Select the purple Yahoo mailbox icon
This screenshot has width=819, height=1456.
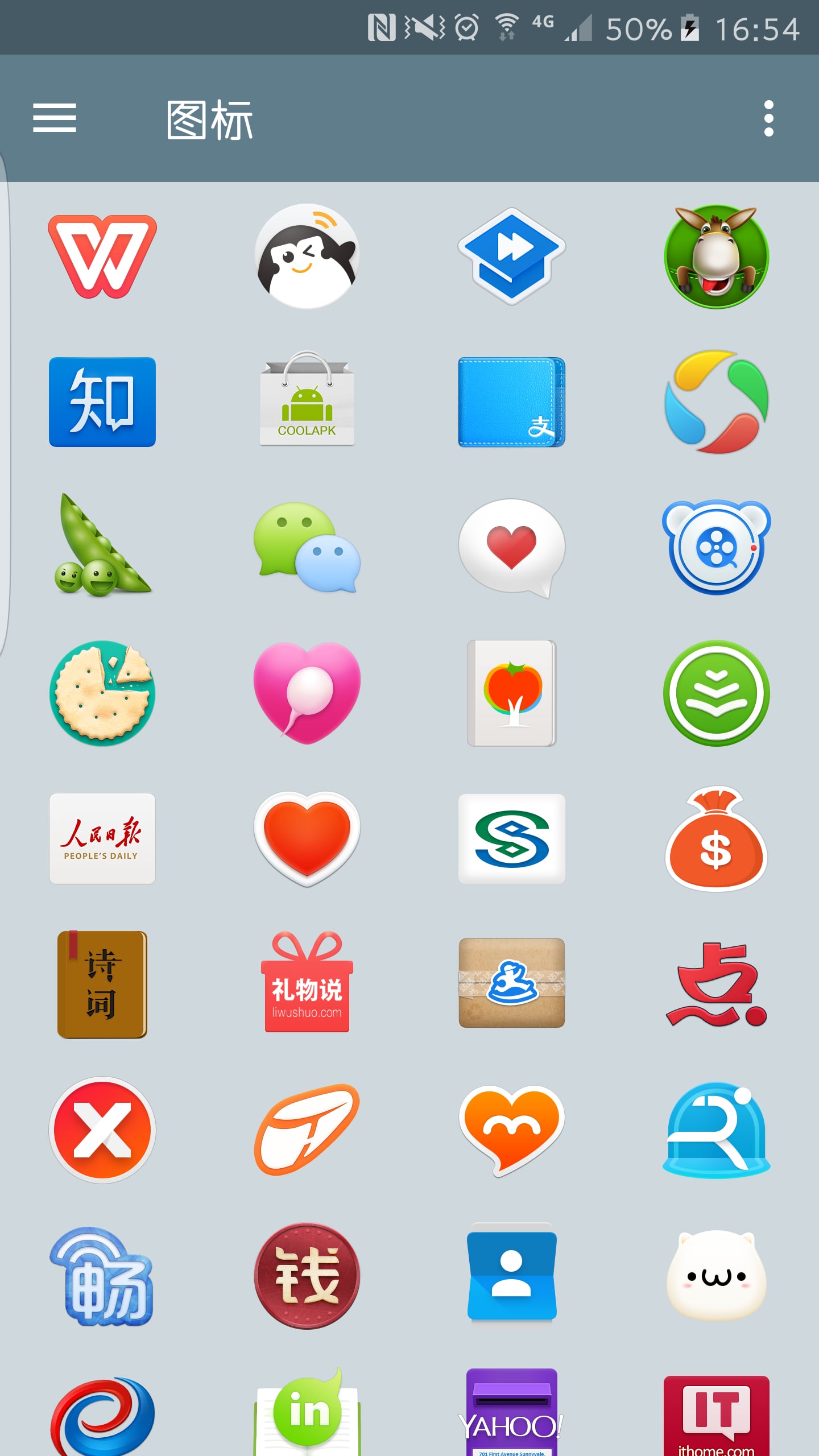pos(512,1412)
